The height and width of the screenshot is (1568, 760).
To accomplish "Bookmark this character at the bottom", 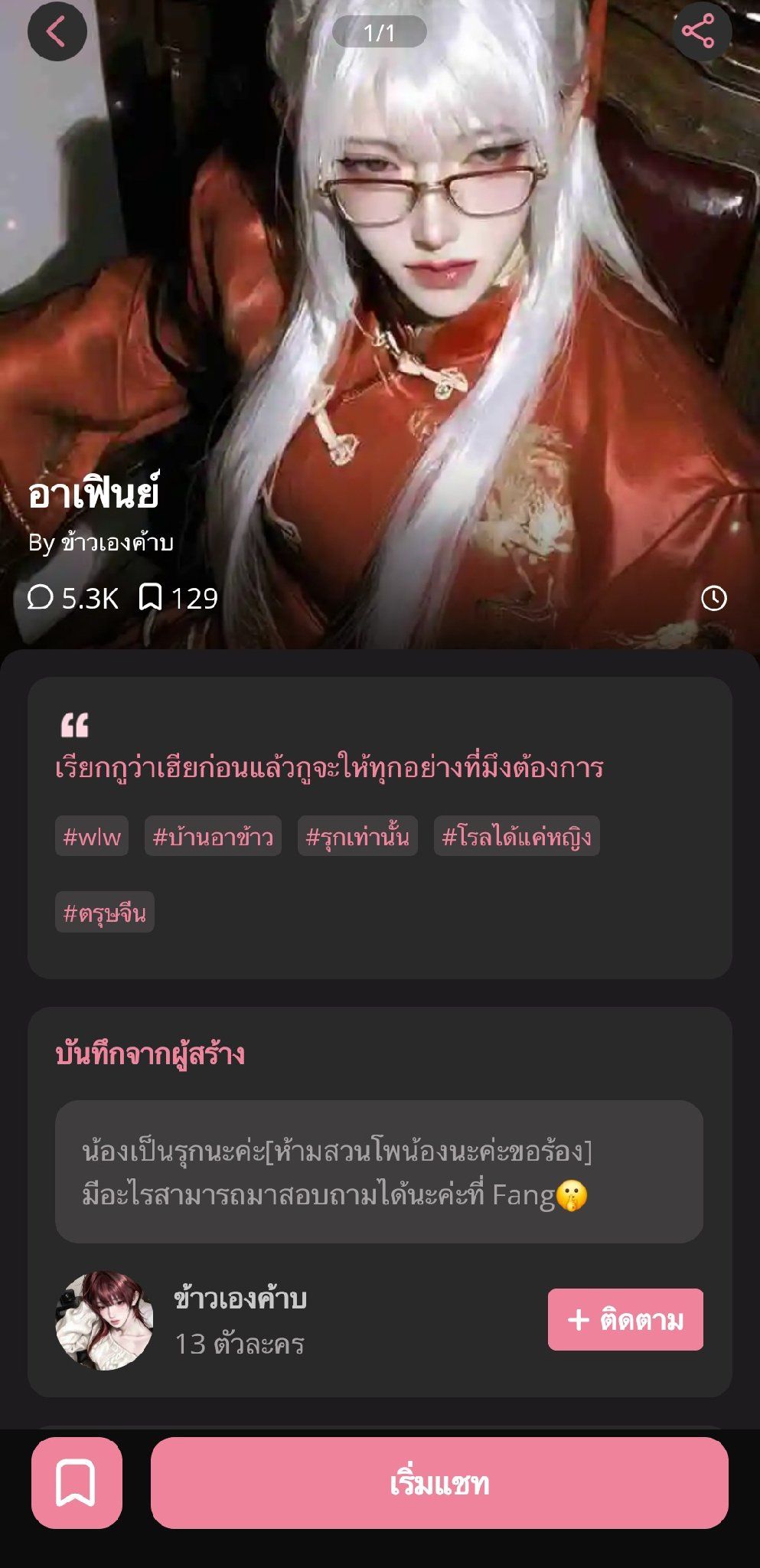I will [x=77, y=1483].
